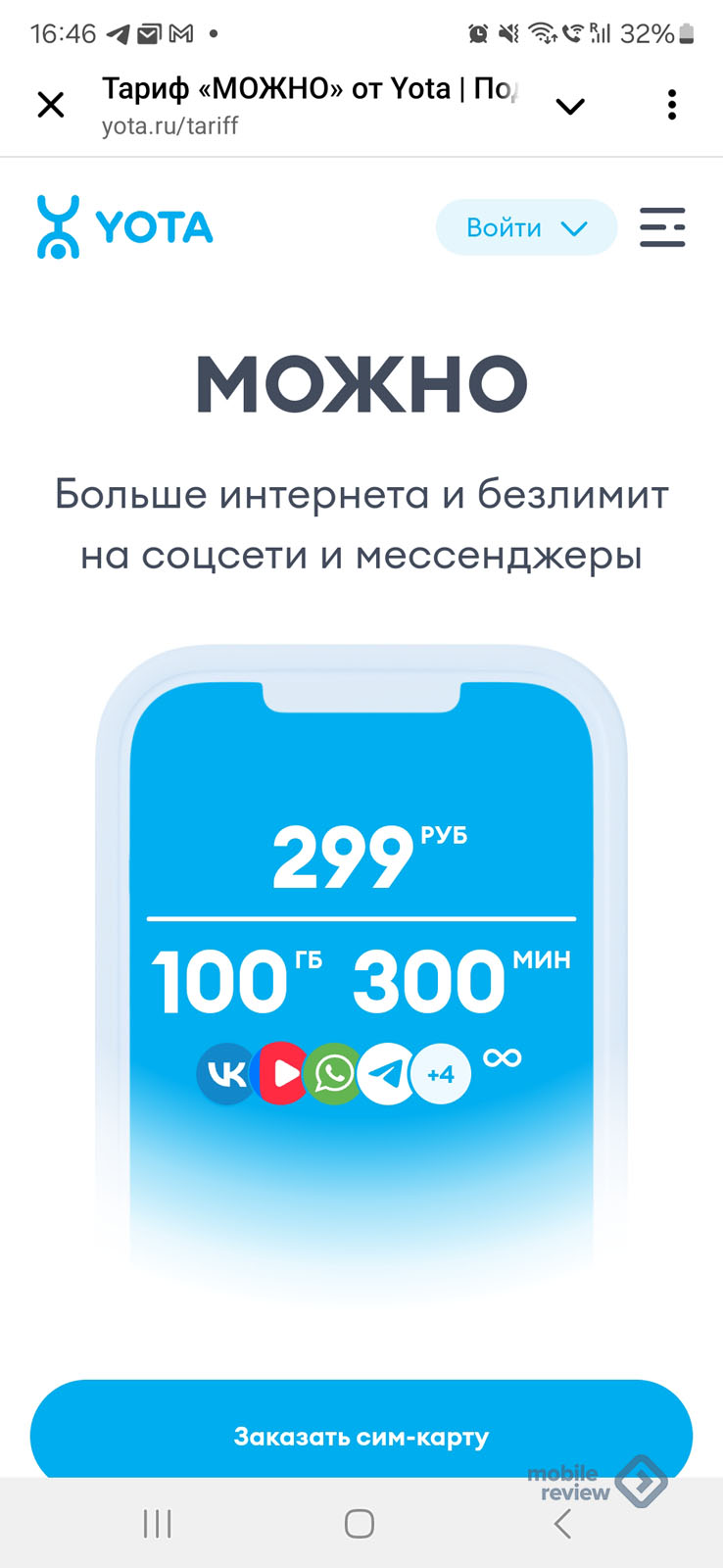Open recent apps from navigation bar
This screenshot has width=723, height=1568.
(158, 1523)
